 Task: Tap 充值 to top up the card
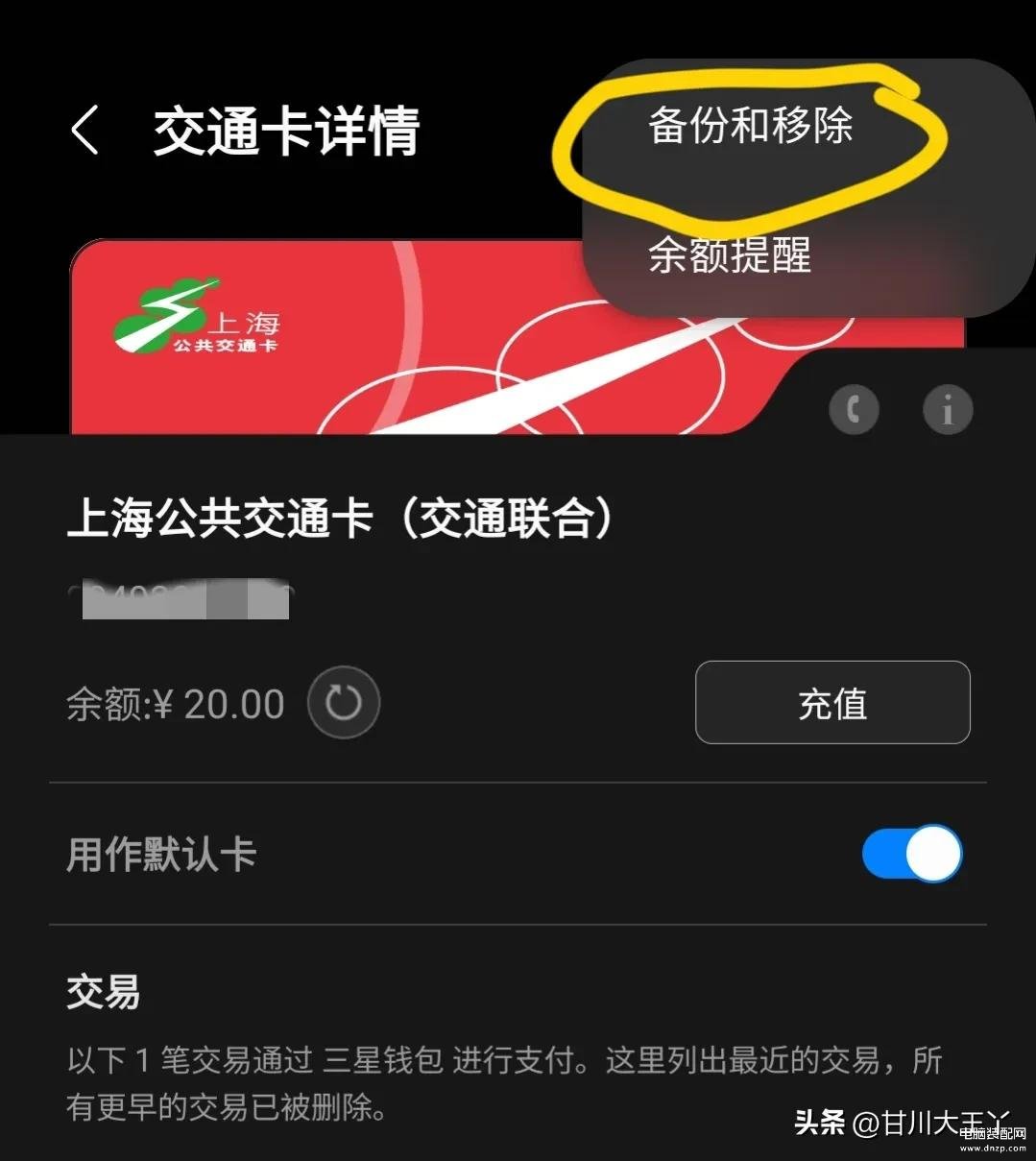tap(831, 703)
